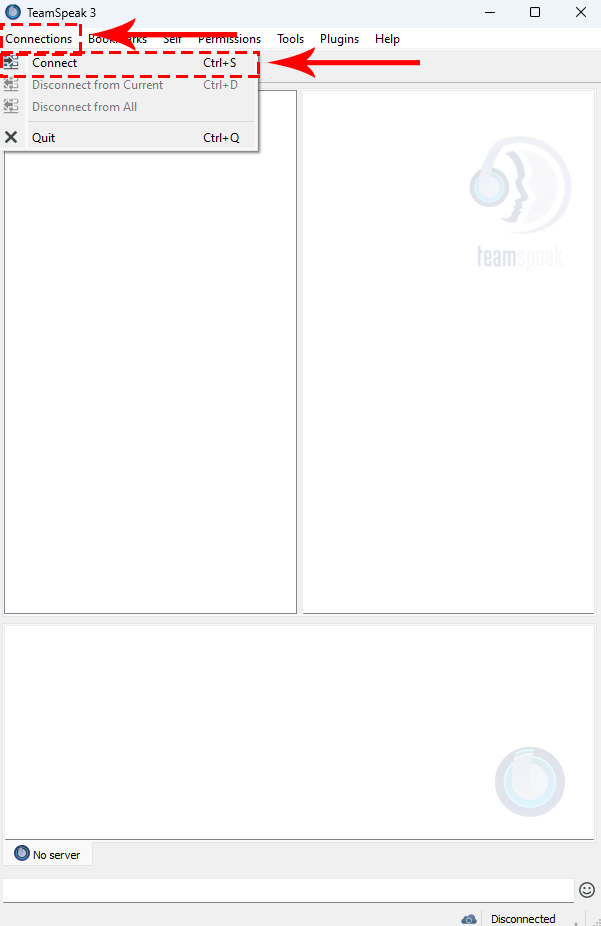This screenshot has width=601, height=926.
Task: Focus the chat message input field
Action: [x=288, y=889]
